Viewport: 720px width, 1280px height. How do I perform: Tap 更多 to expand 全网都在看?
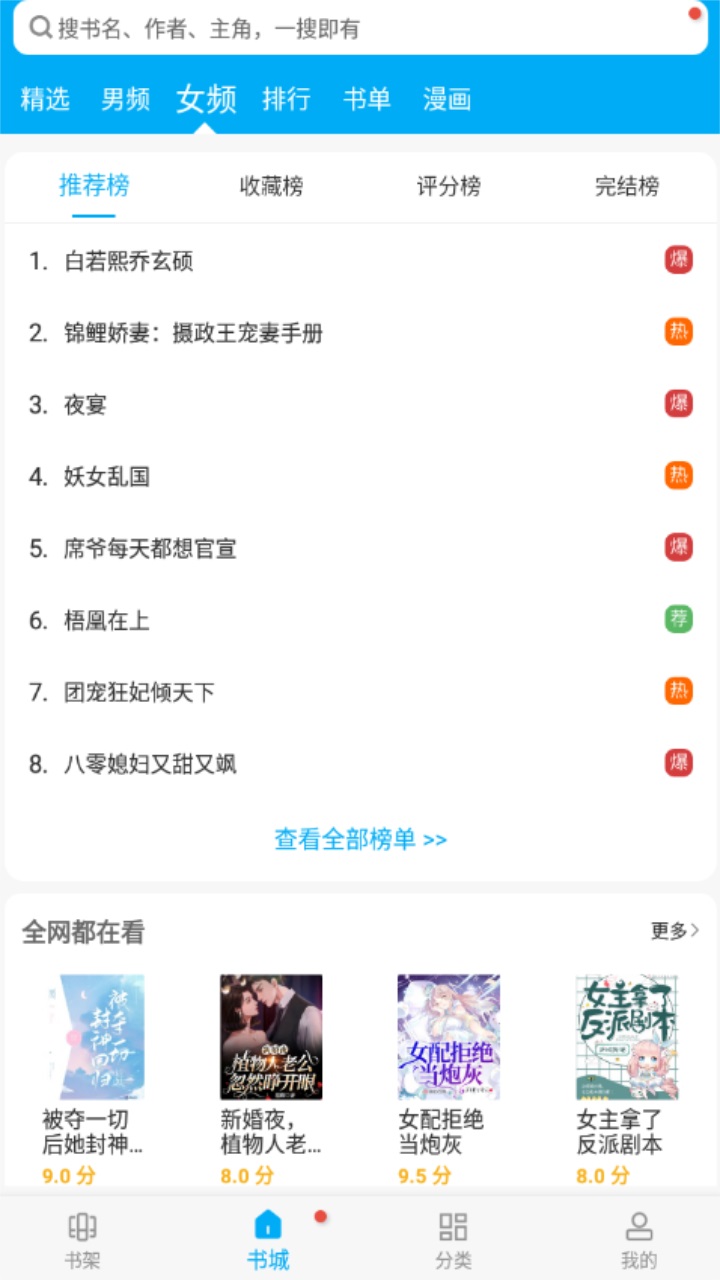(x=667, y=930)
